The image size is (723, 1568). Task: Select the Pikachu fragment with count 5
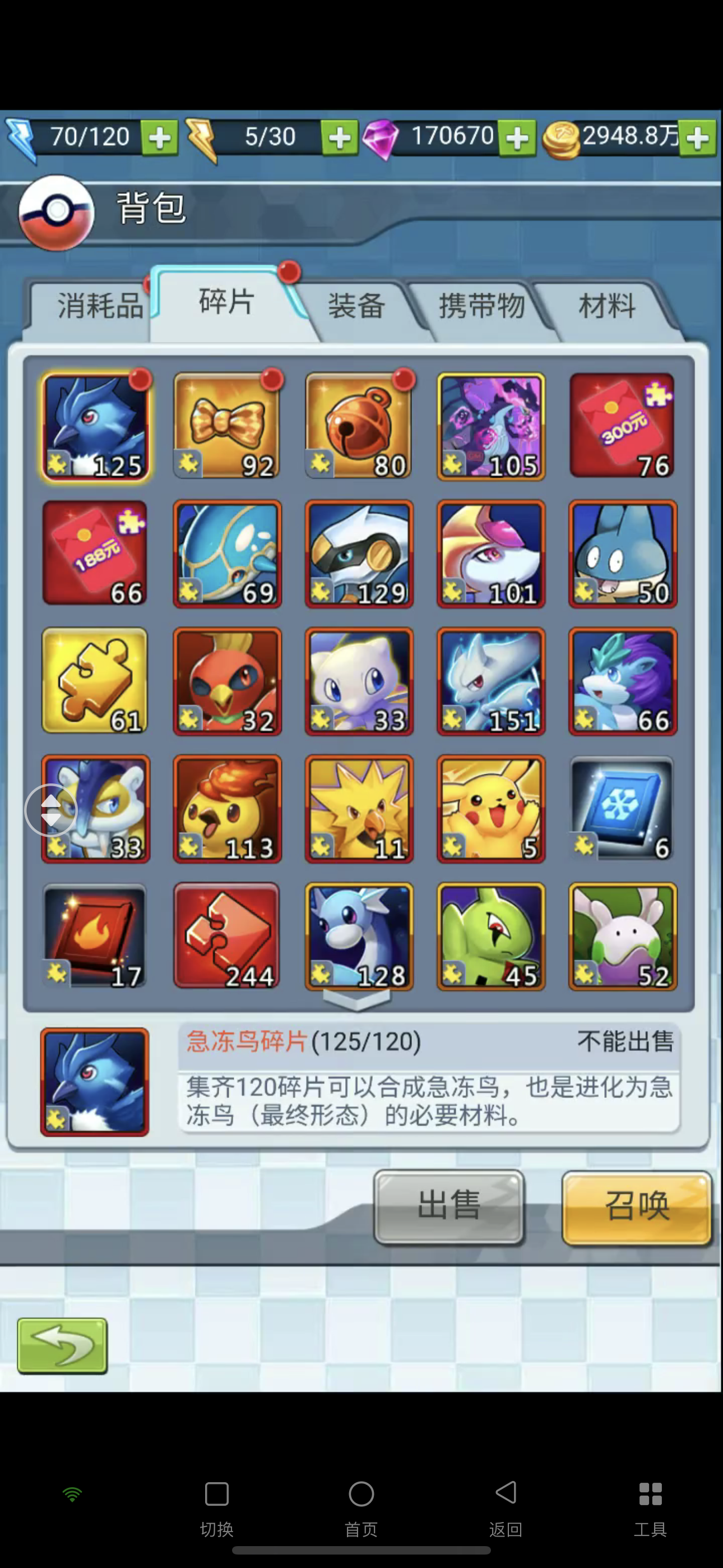point(490,808)
